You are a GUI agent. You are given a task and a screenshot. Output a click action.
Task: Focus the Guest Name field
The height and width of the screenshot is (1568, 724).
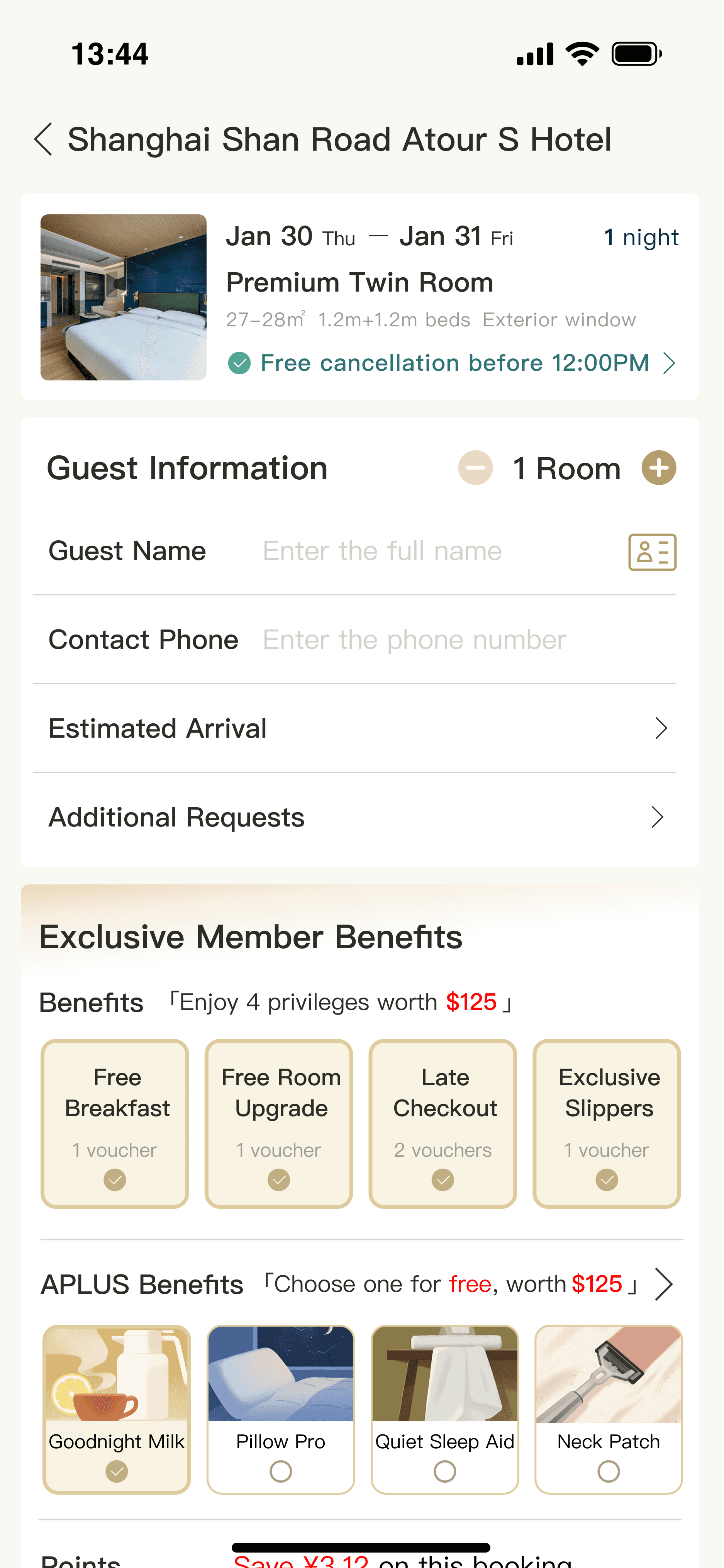426,552
